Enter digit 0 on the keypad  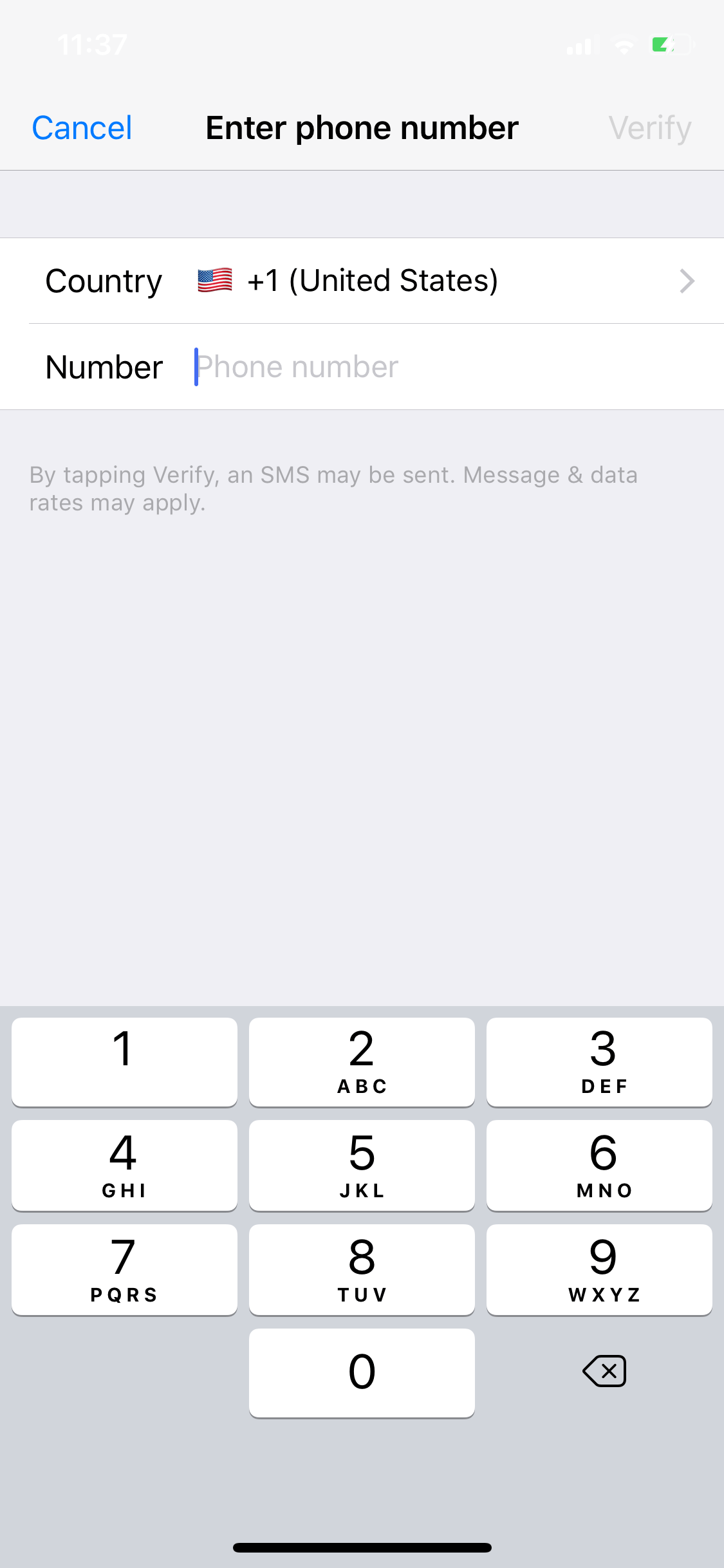(362, 1373)
